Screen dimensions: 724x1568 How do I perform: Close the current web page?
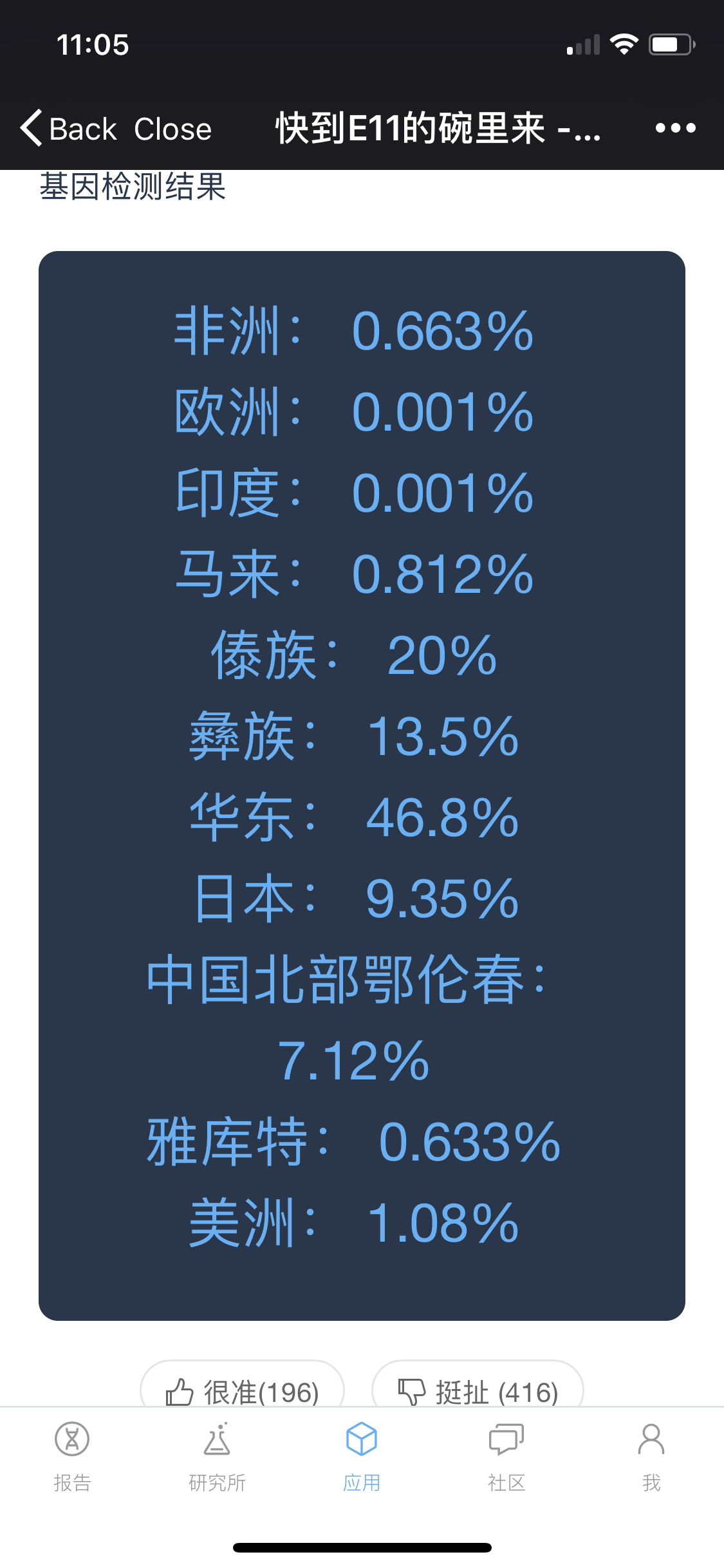coord(172,129)
